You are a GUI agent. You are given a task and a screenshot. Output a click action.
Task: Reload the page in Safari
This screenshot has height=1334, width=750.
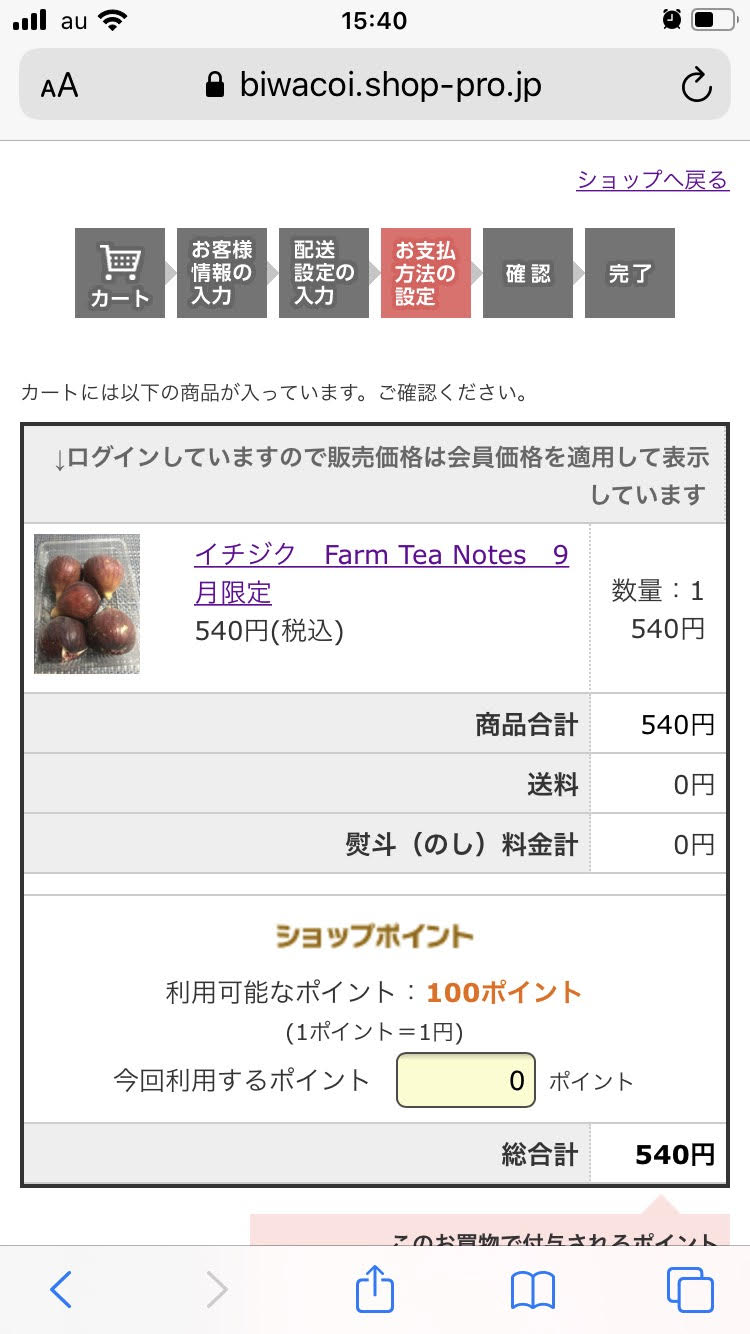(x=696, y=86)
